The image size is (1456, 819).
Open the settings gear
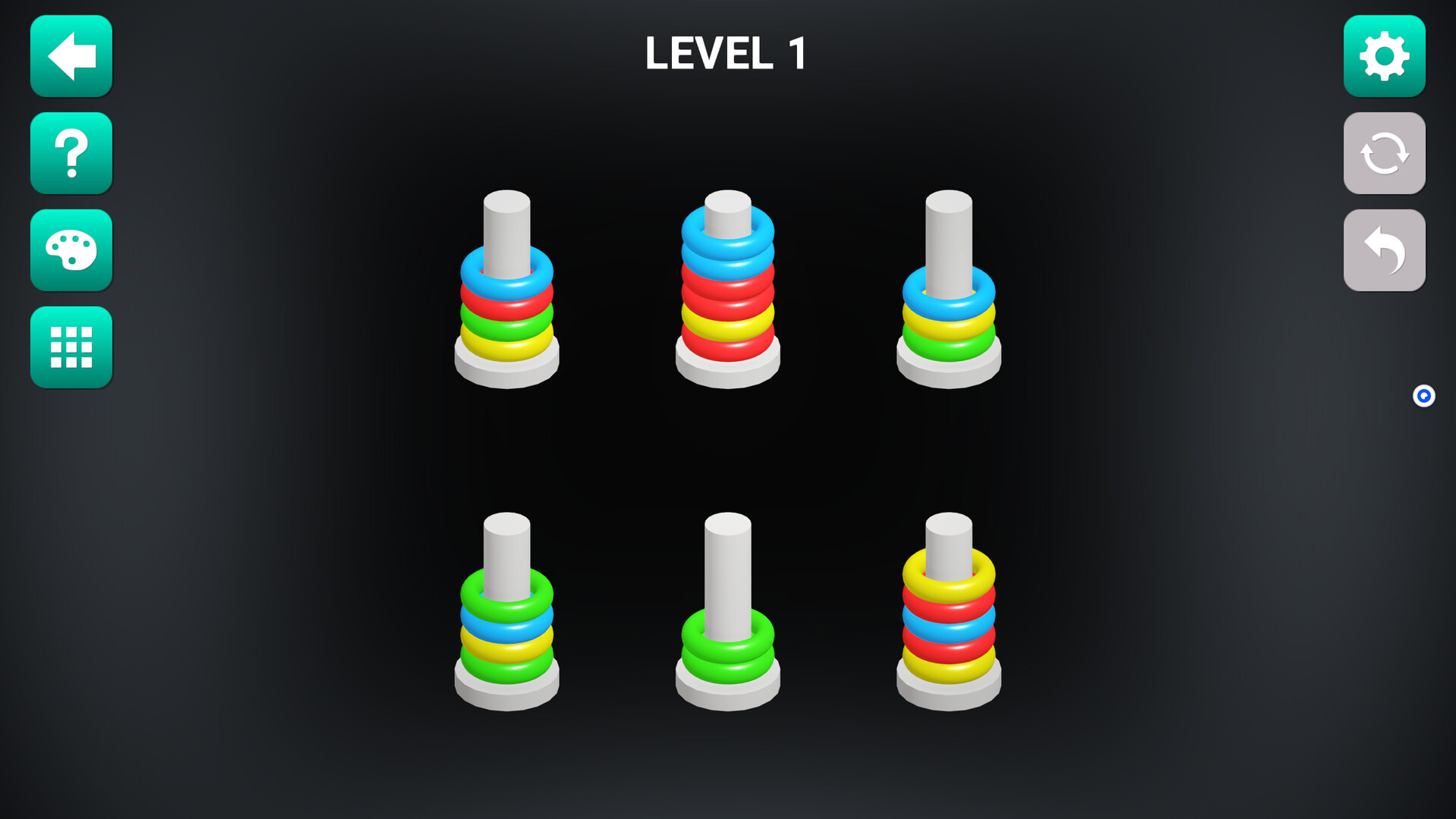[1384, 56]
